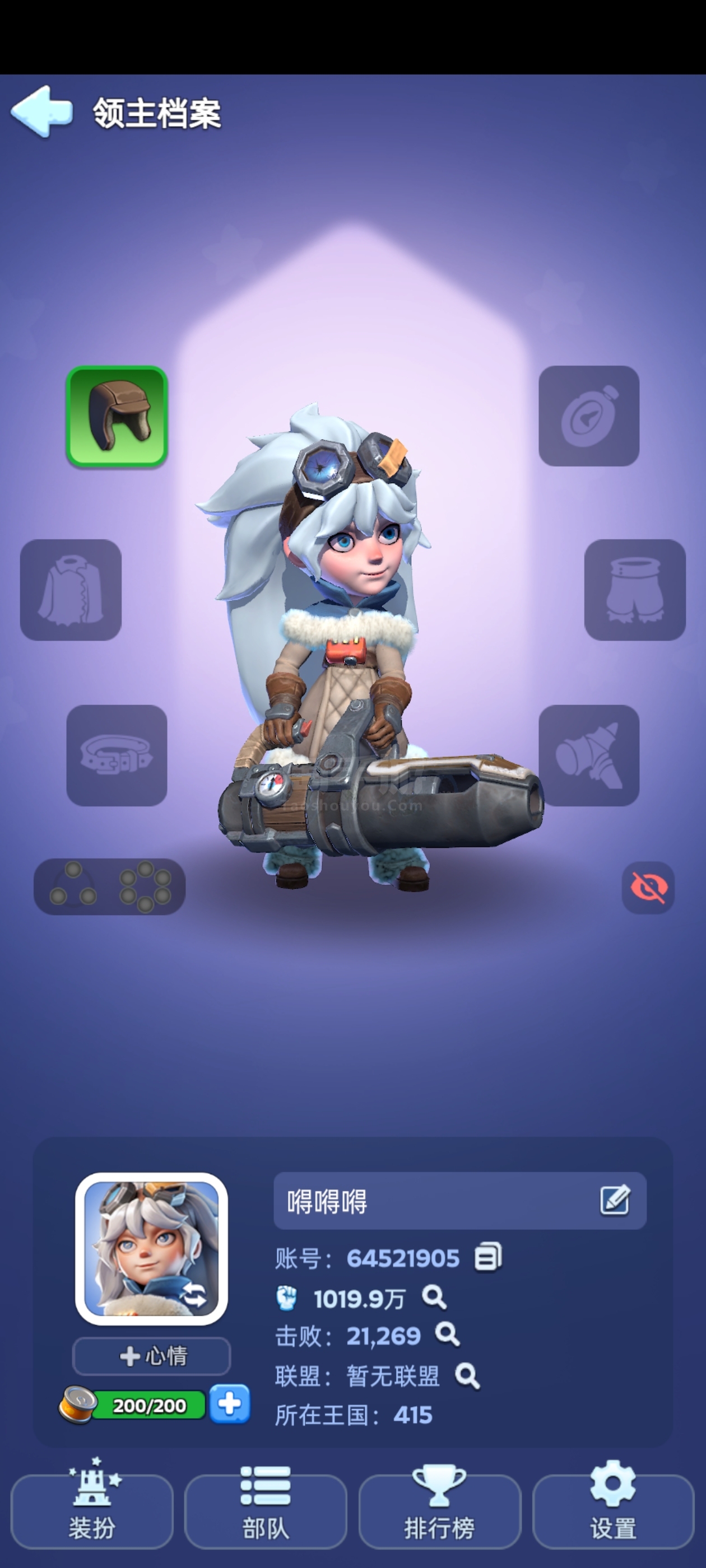706x1568 pixels.
Task: Open the gem socket slots panel
Action: [110, 886]
